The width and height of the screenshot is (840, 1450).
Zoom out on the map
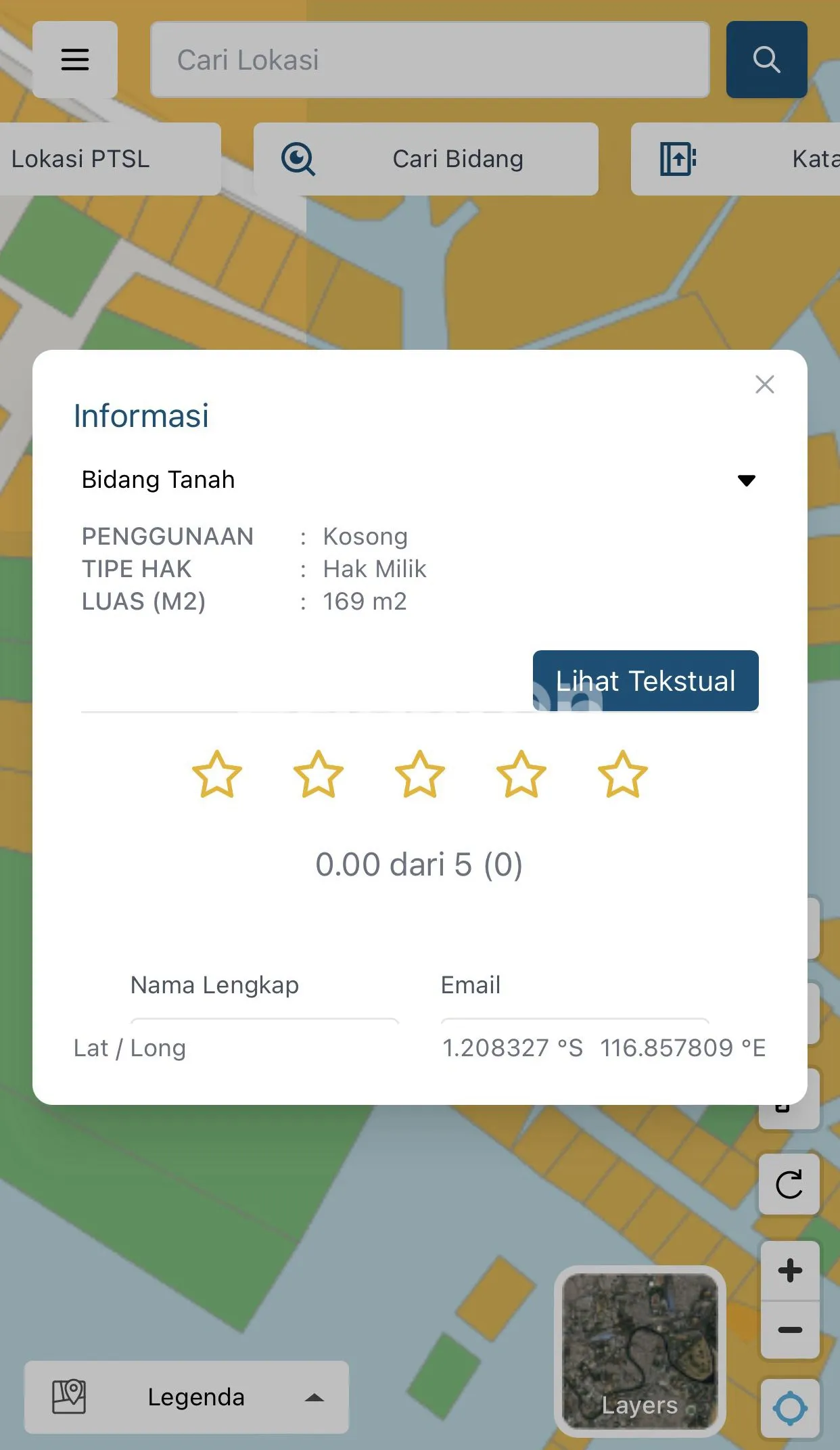tap(789, 1330)
